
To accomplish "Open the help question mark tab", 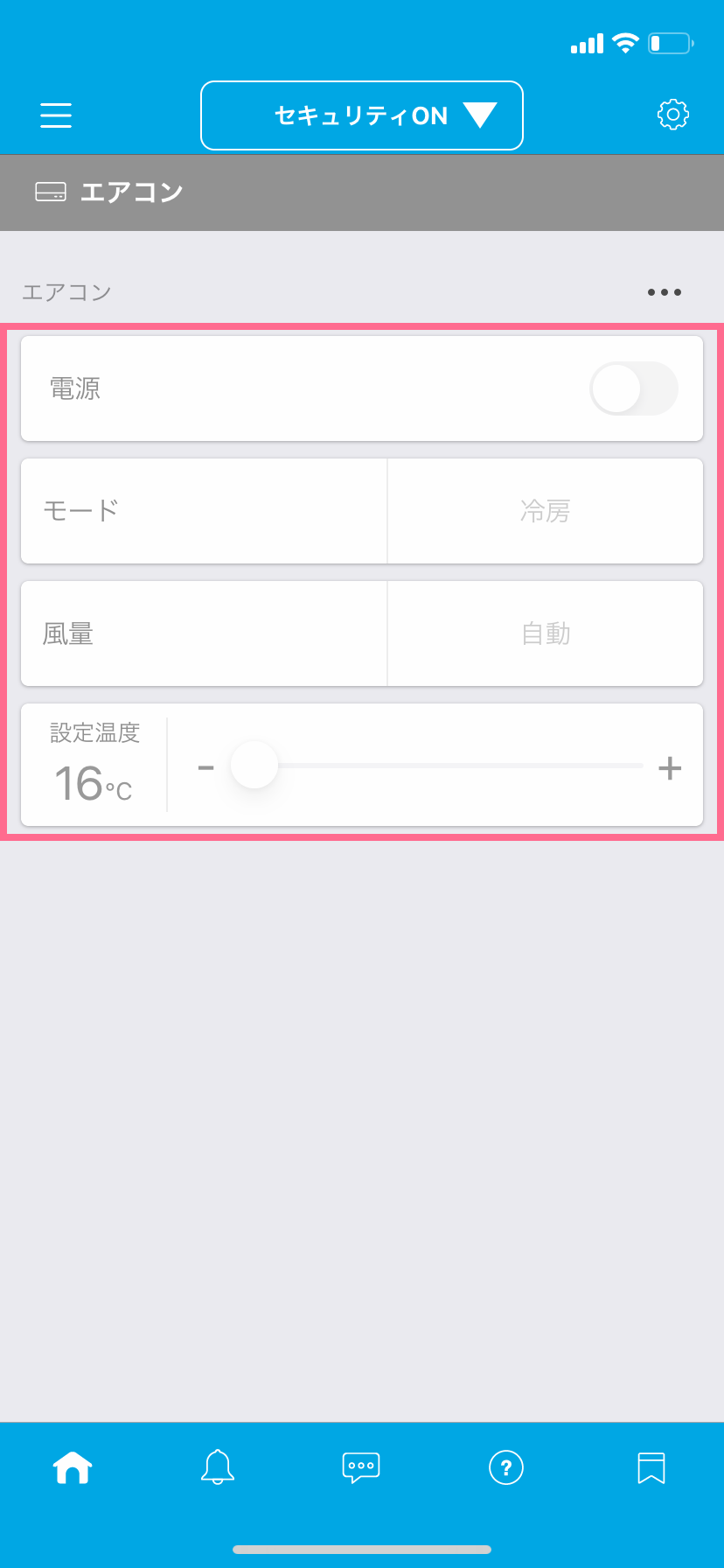I will pyautogui.click(x=506, y=1467).
